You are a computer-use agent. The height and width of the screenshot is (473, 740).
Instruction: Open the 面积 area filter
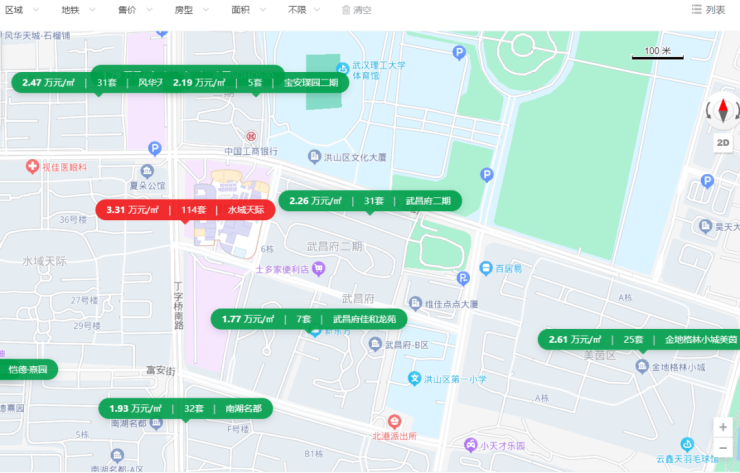tap(247, 9)
